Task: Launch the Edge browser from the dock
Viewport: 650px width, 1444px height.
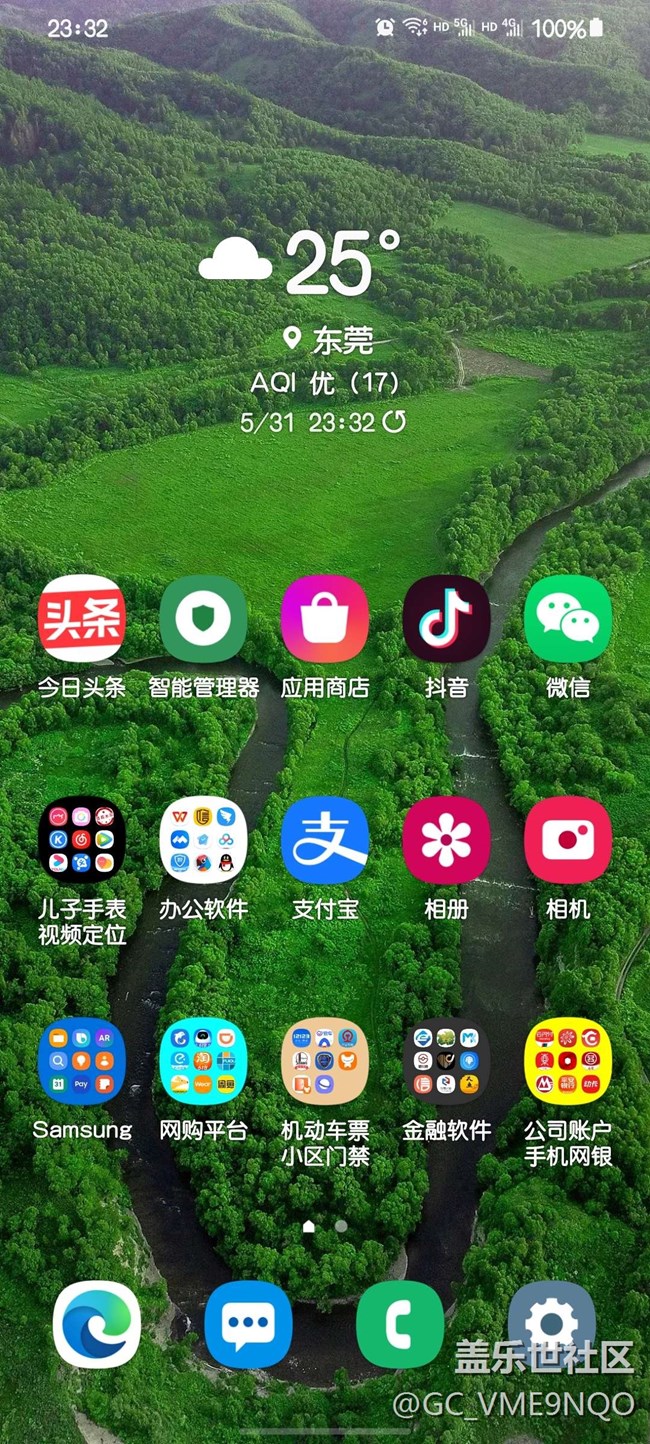Action: [x=97, y=1324]
